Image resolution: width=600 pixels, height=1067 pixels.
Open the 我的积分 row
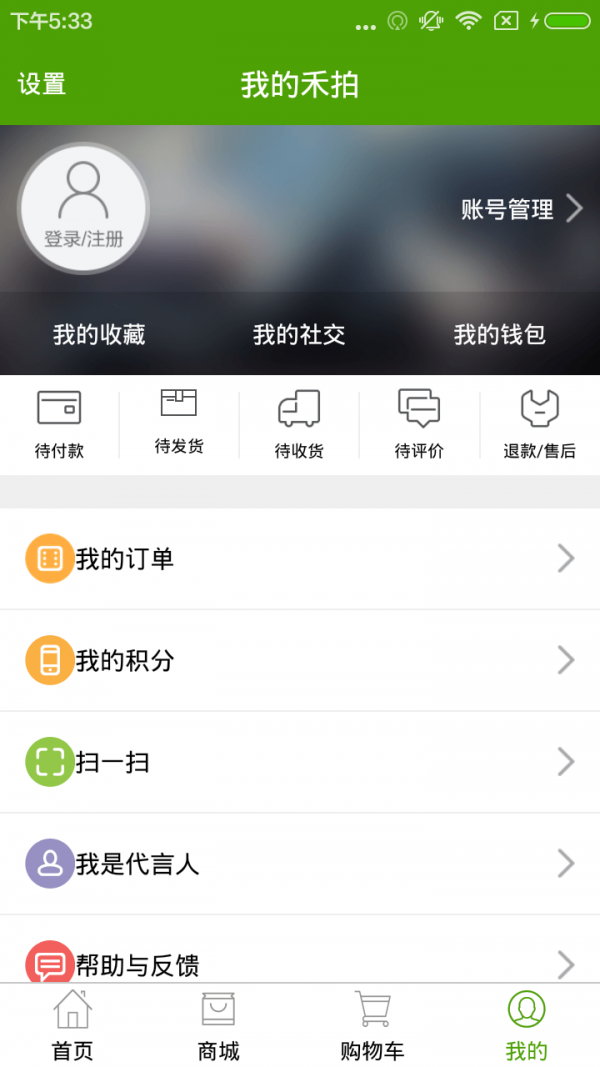(x=300, y=660)
